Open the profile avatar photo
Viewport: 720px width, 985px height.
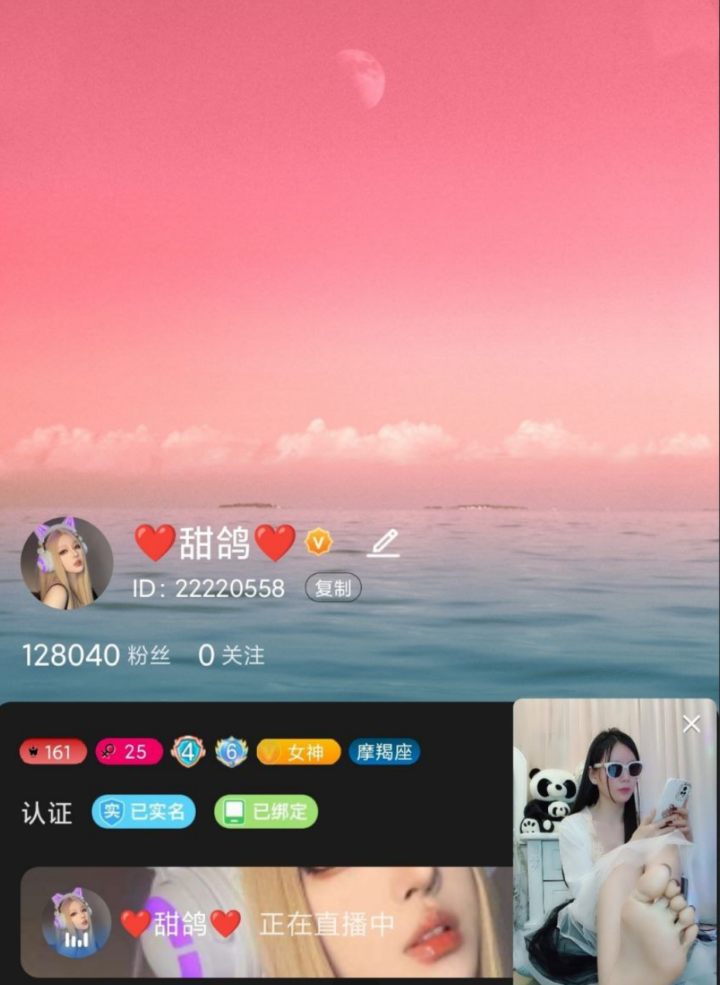click(67, 563)
